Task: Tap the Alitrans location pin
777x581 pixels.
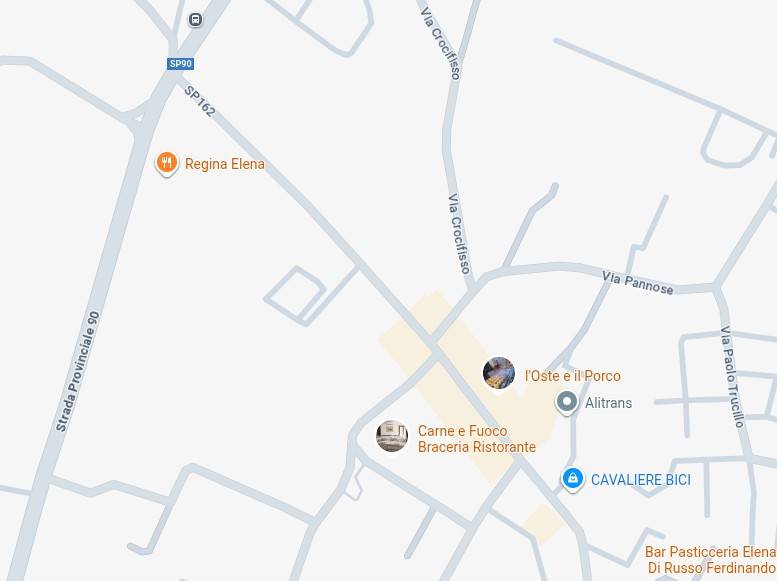Action: click(567, 402)
